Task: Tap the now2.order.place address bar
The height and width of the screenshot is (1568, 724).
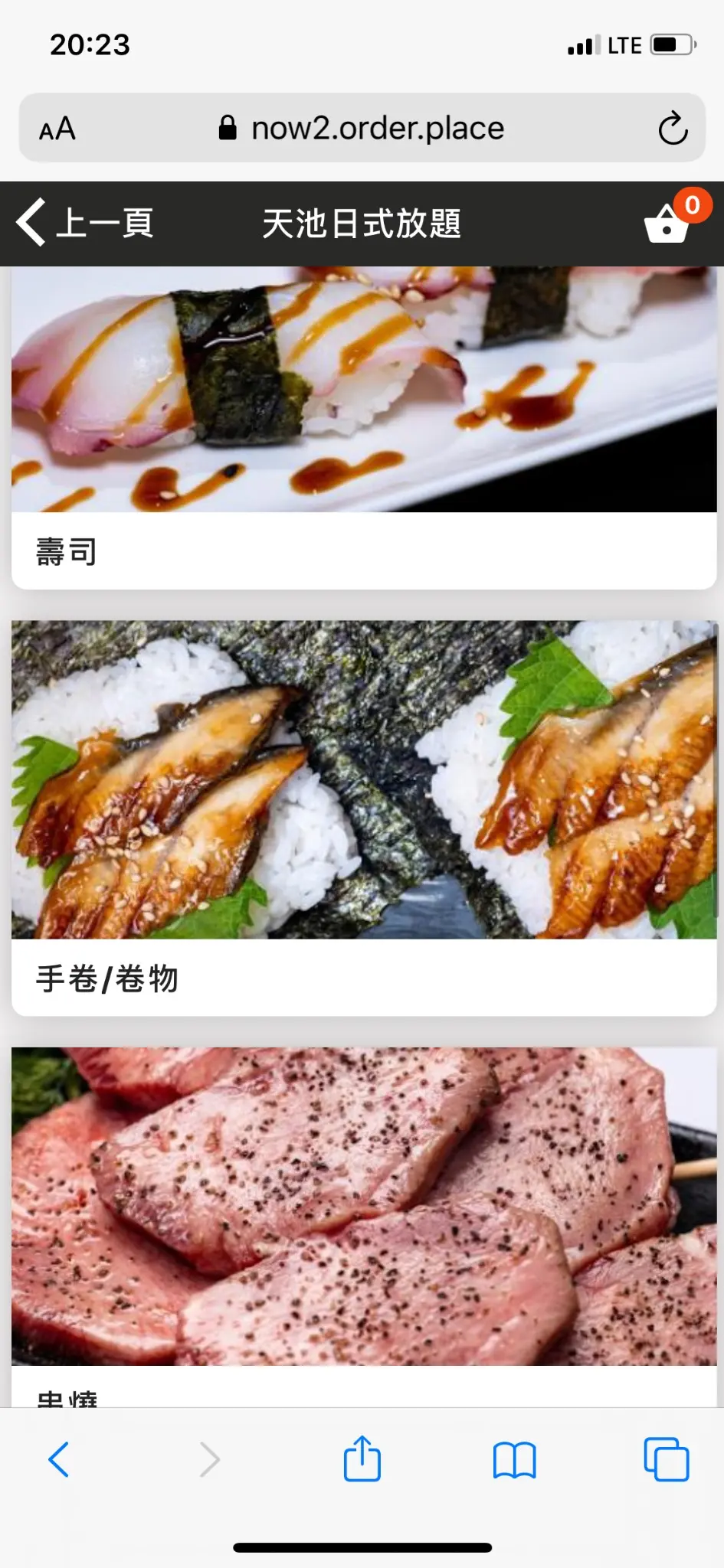Action: pos(362,128)
